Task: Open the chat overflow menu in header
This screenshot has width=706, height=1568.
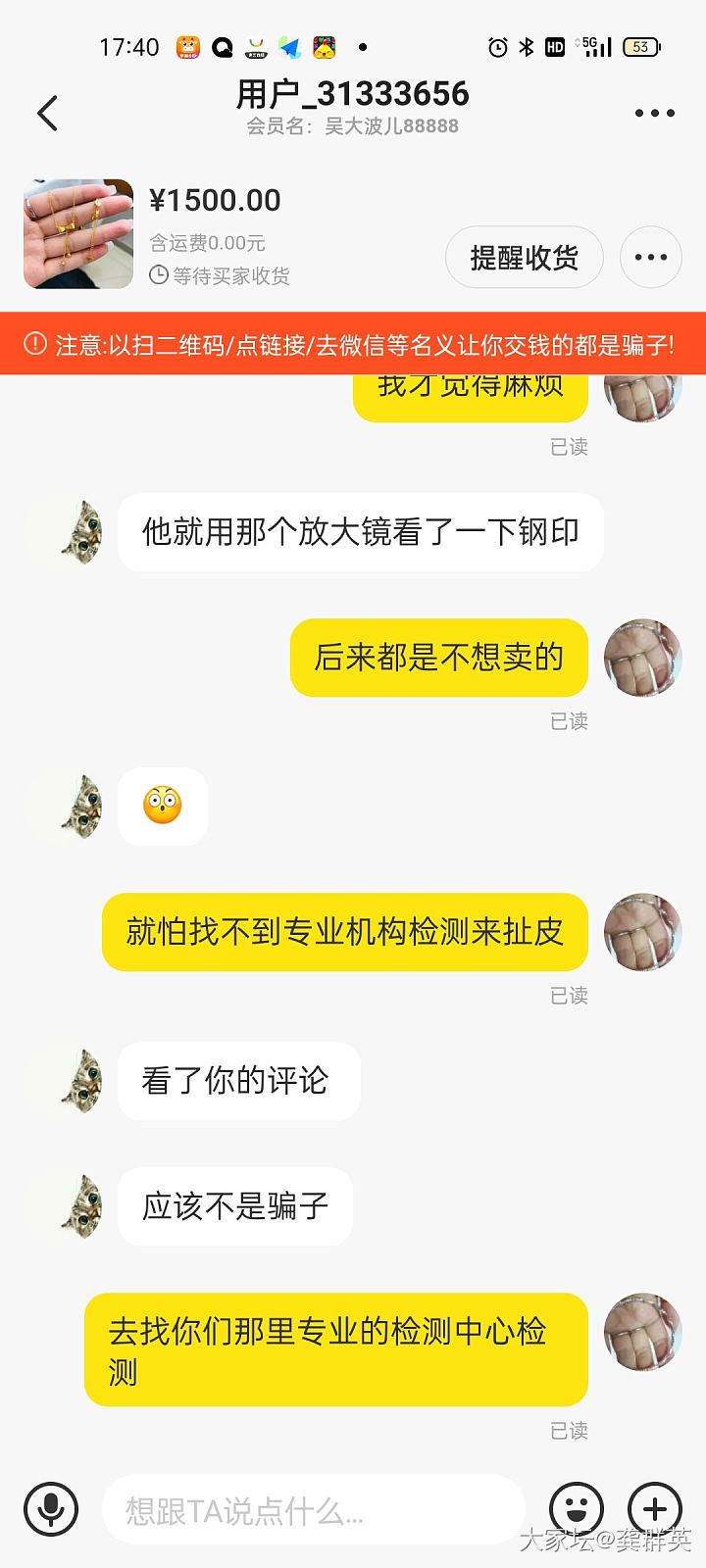Action: click(x=654, y=114)
